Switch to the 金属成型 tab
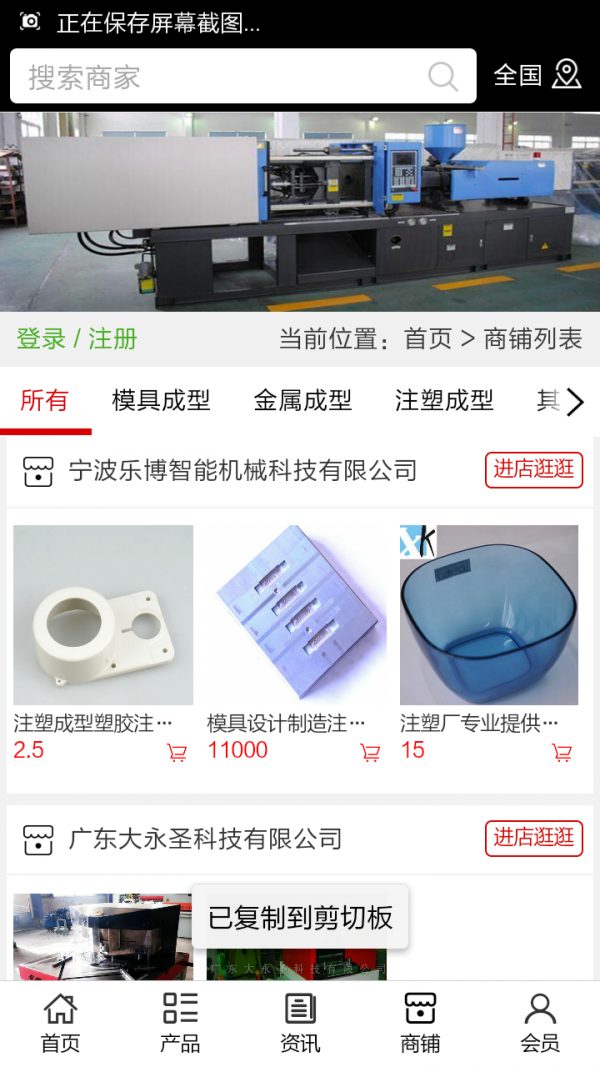The height and width of the screenshot is (1067, 600). pyautogui.click(x=303, y=401)
